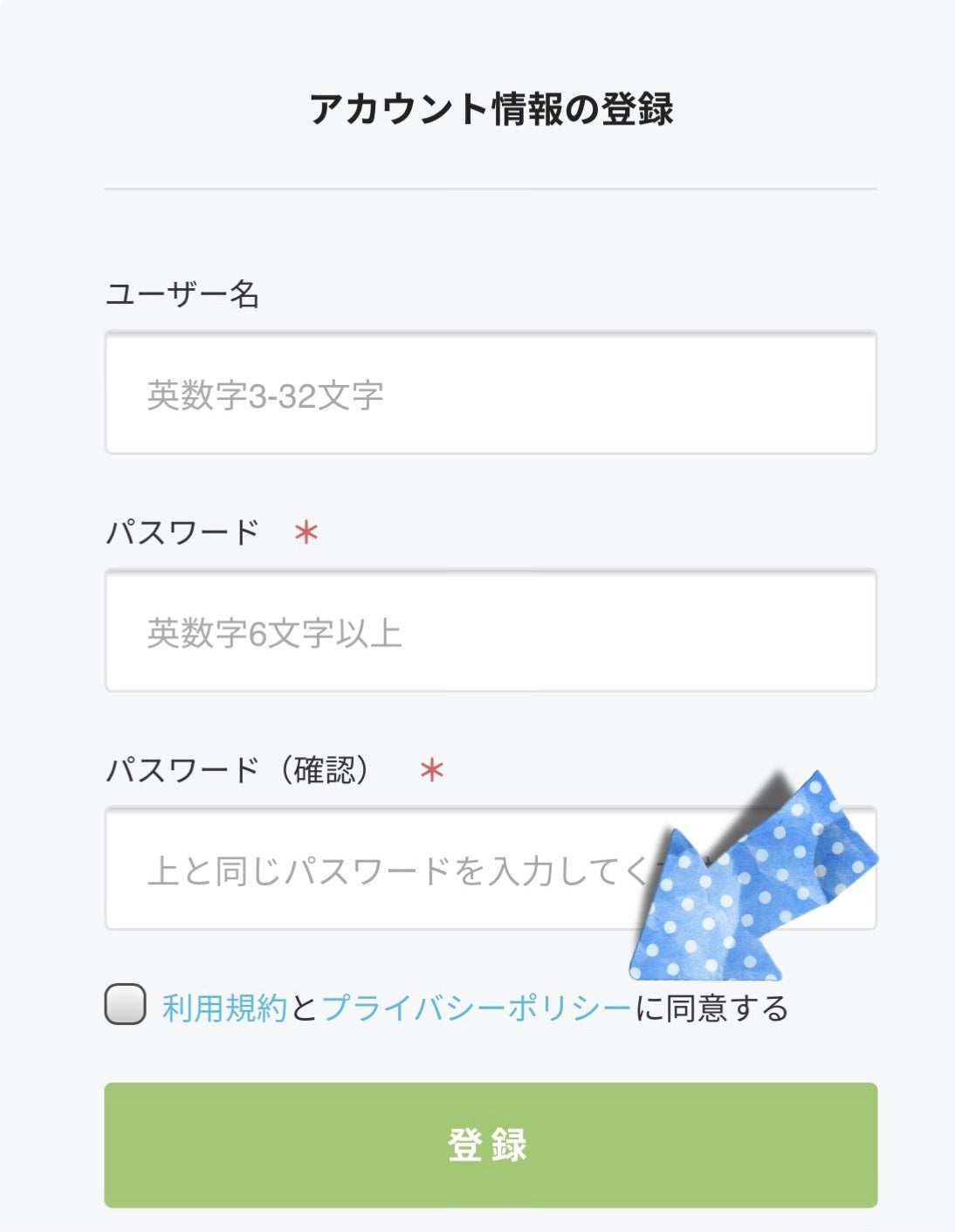Check the agreement checkbox
Screen dimensions: 955x1232
coord(126,1004)
